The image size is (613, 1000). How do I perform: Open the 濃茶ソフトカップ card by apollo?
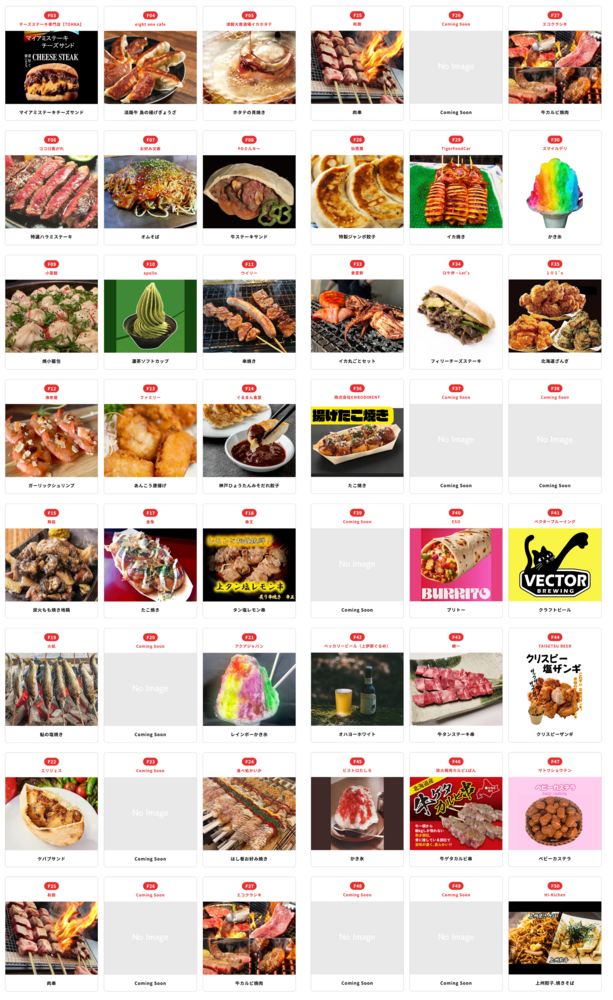point(150,316)
